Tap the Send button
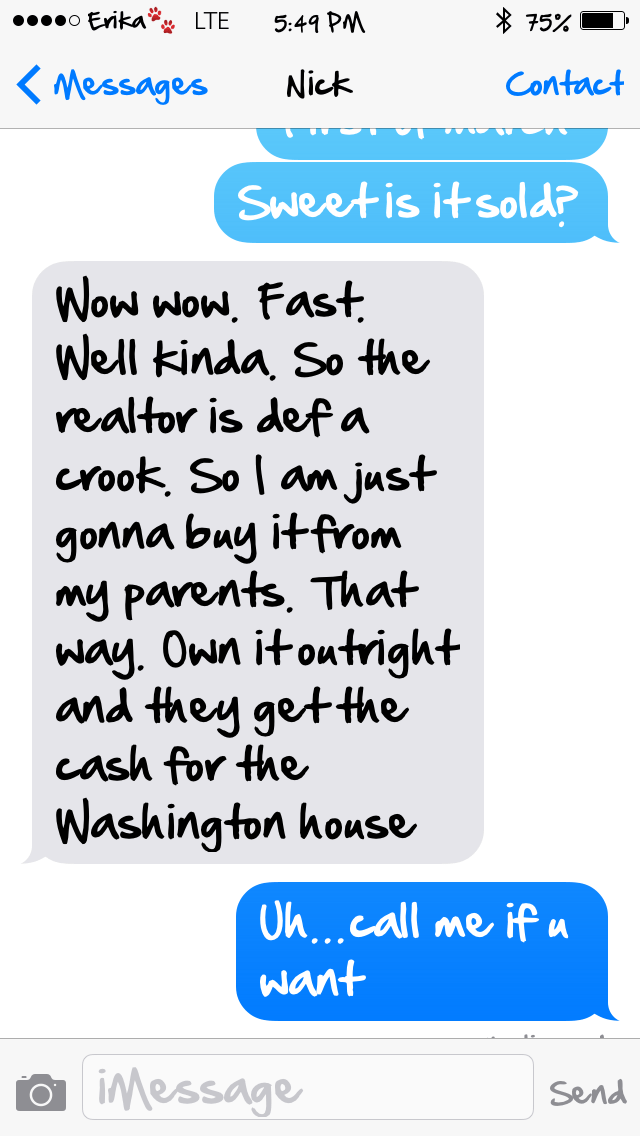640x1136 pixels. (588, 1092)
